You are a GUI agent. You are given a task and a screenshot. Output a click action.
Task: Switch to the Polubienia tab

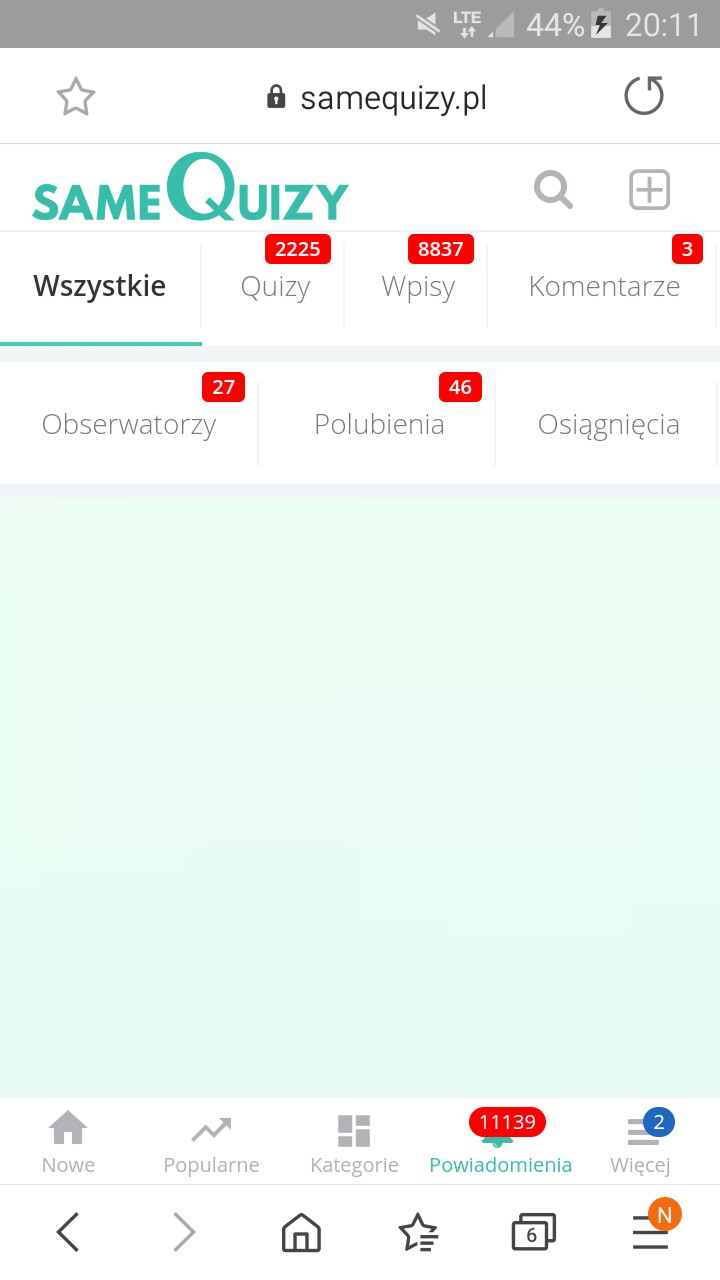pyautogui.click(x=379, y=424)
